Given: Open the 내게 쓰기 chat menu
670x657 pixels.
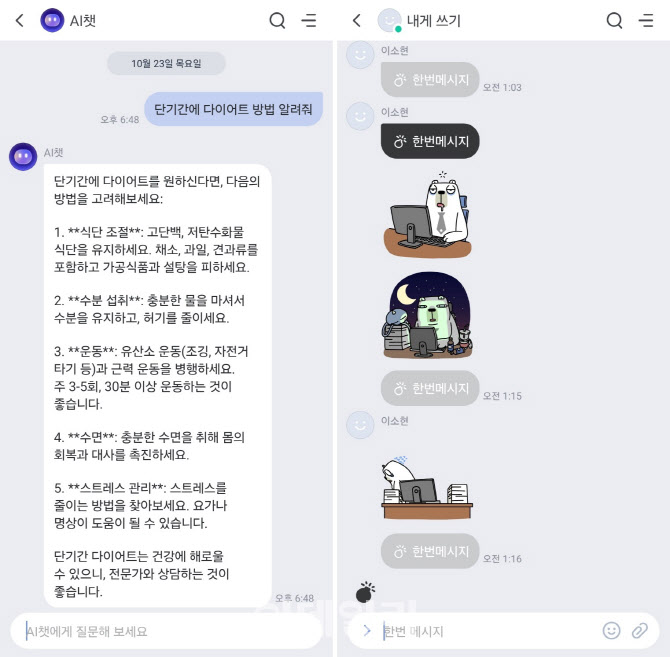Looking at the screenshot, I should click(646, 20).
